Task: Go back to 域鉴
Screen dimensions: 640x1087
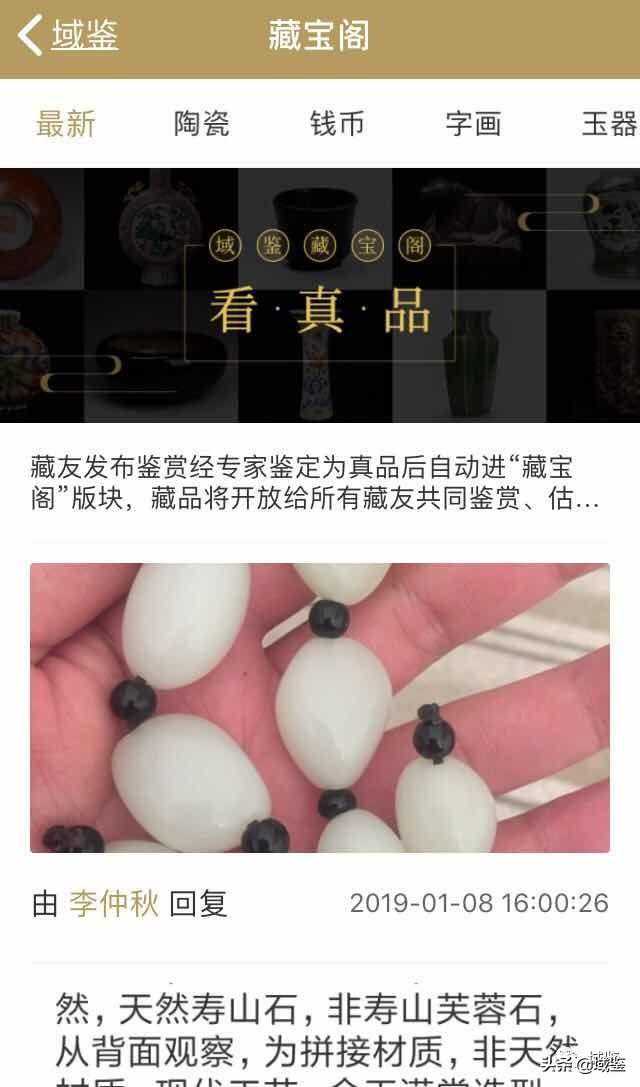Action: pos(68,36)
